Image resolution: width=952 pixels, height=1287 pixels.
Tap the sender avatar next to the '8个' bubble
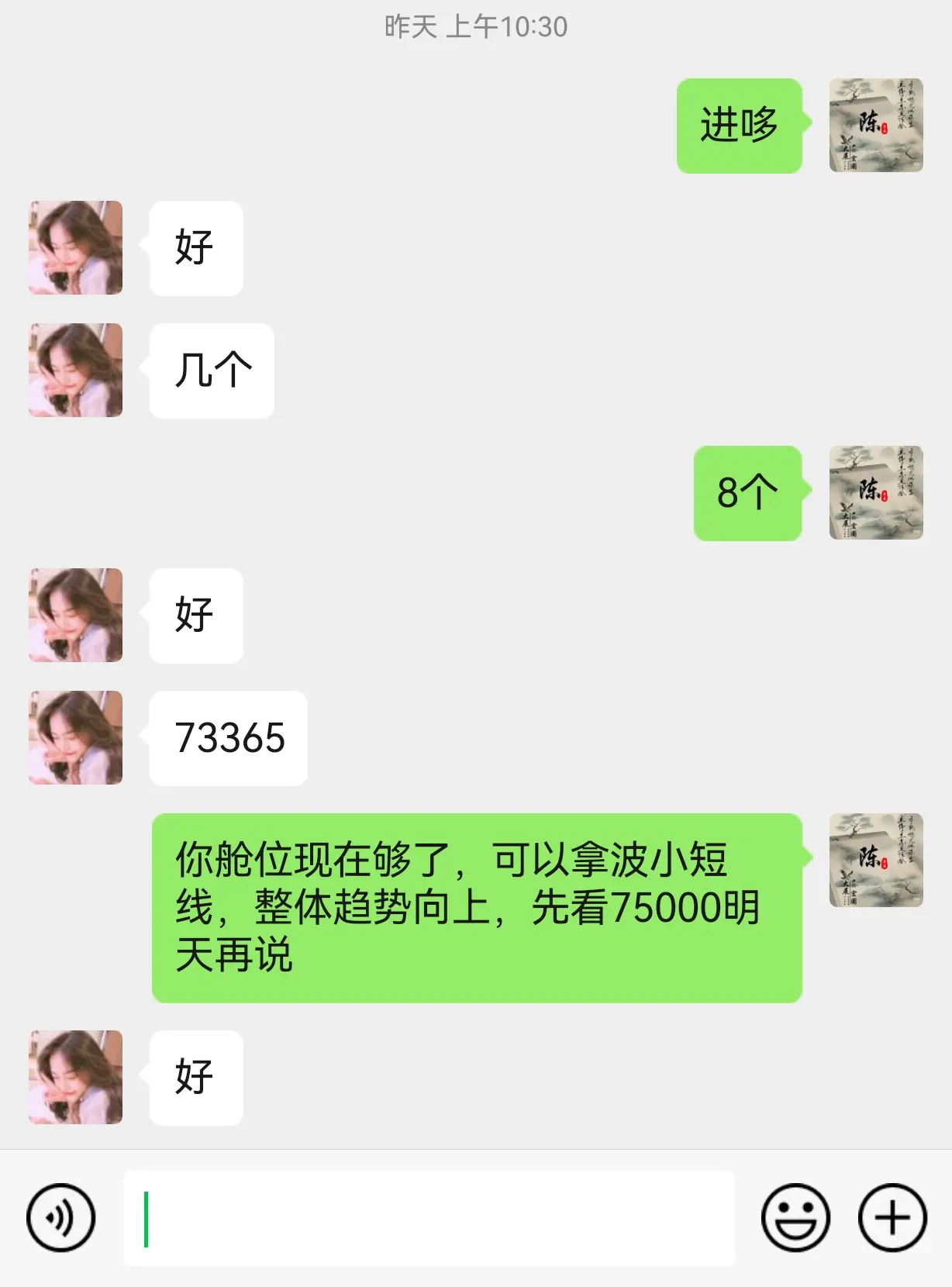point(876,492)
